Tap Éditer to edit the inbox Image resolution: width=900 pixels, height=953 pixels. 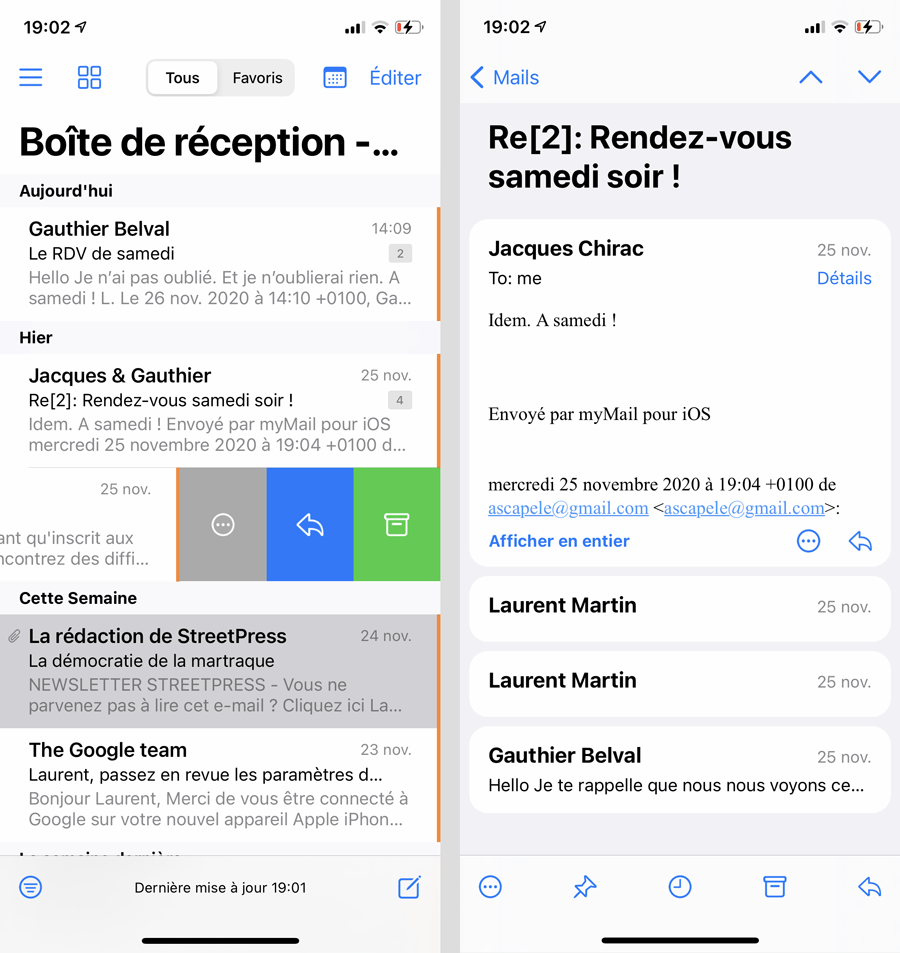[x=395, y=78]
